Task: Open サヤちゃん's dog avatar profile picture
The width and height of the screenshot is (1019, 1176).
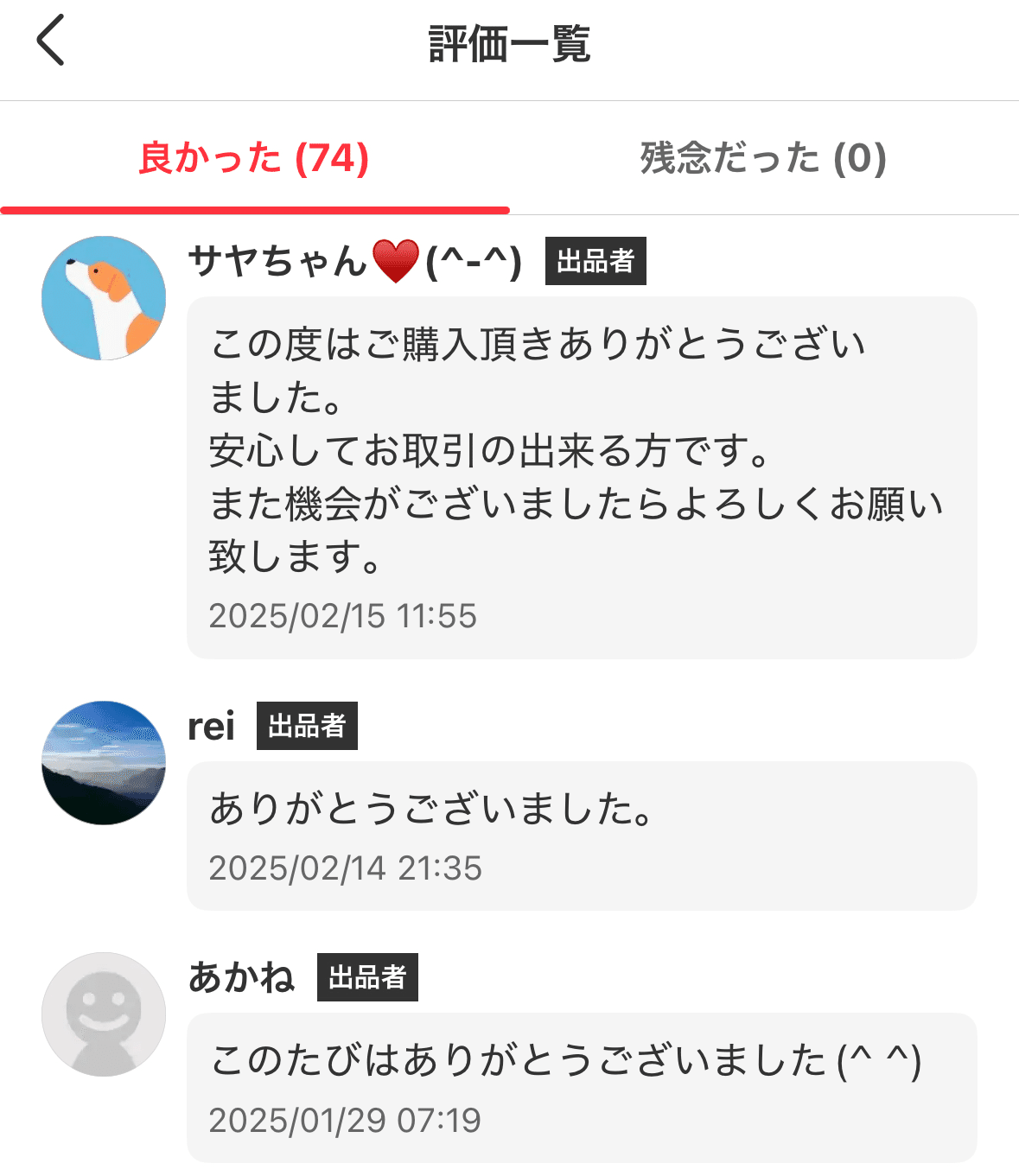Action: pyautogui.click(x=103, y=296)
